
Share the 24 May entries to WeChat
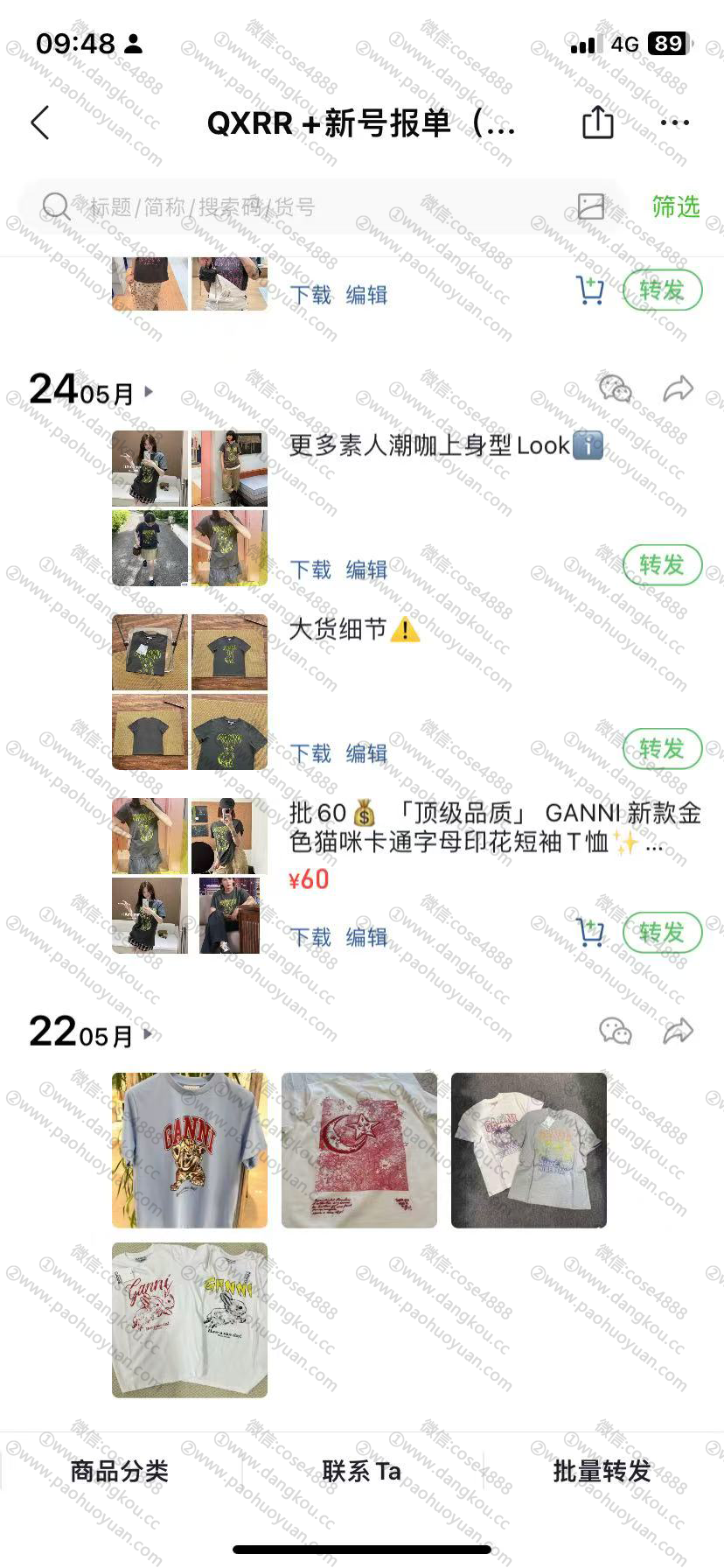coord(615,389)
